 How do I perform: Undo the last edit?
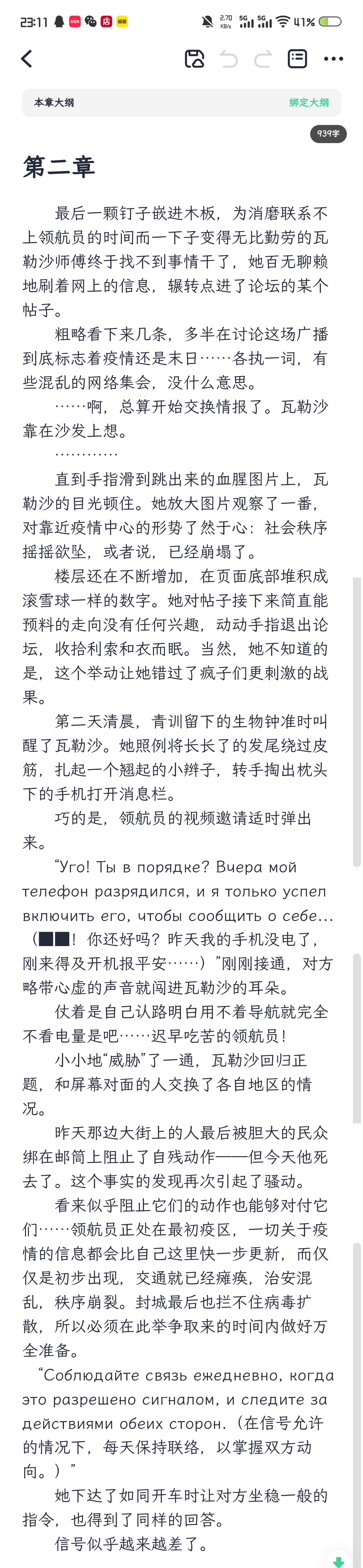tap(229, 59)
